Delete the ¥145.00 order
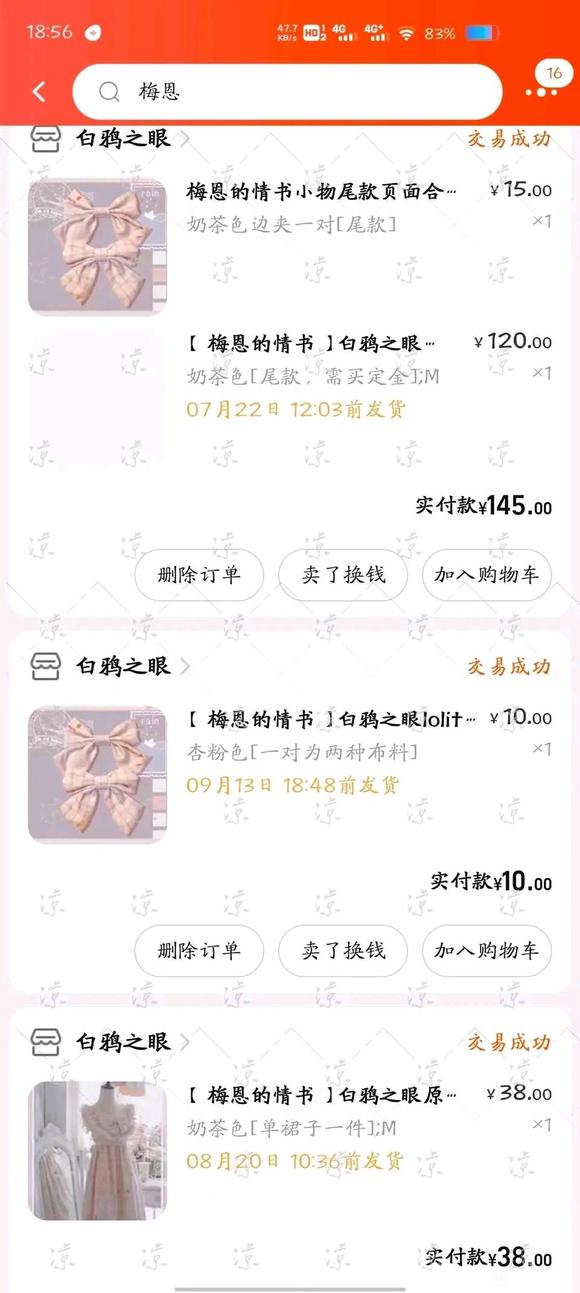This screenshot has height=1293, width=580. pyautogui.click(x=199, y=575)
